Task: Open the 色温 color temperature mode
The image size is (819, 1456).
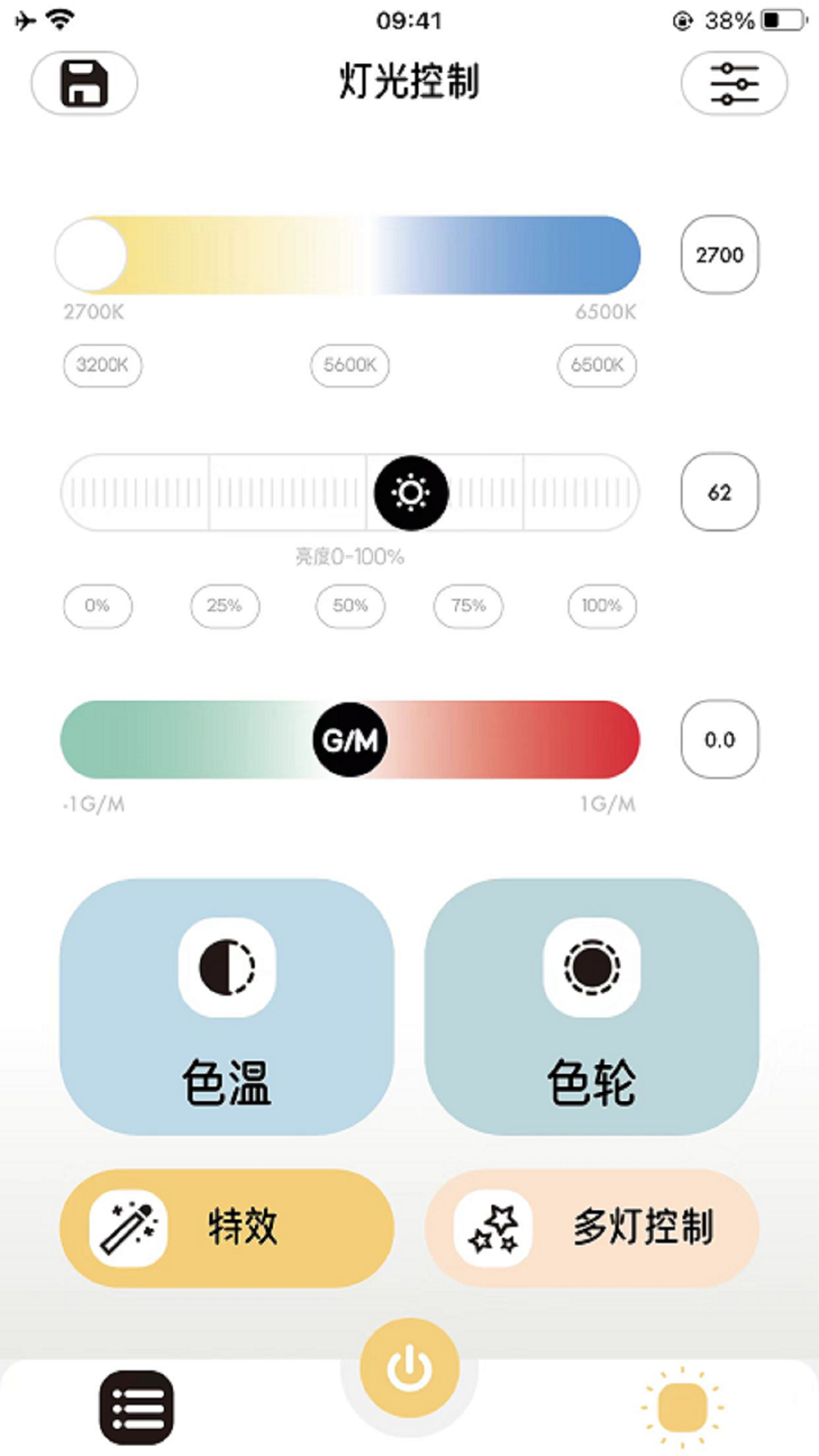Action: pyautogui.click(x=227, y=1006)
